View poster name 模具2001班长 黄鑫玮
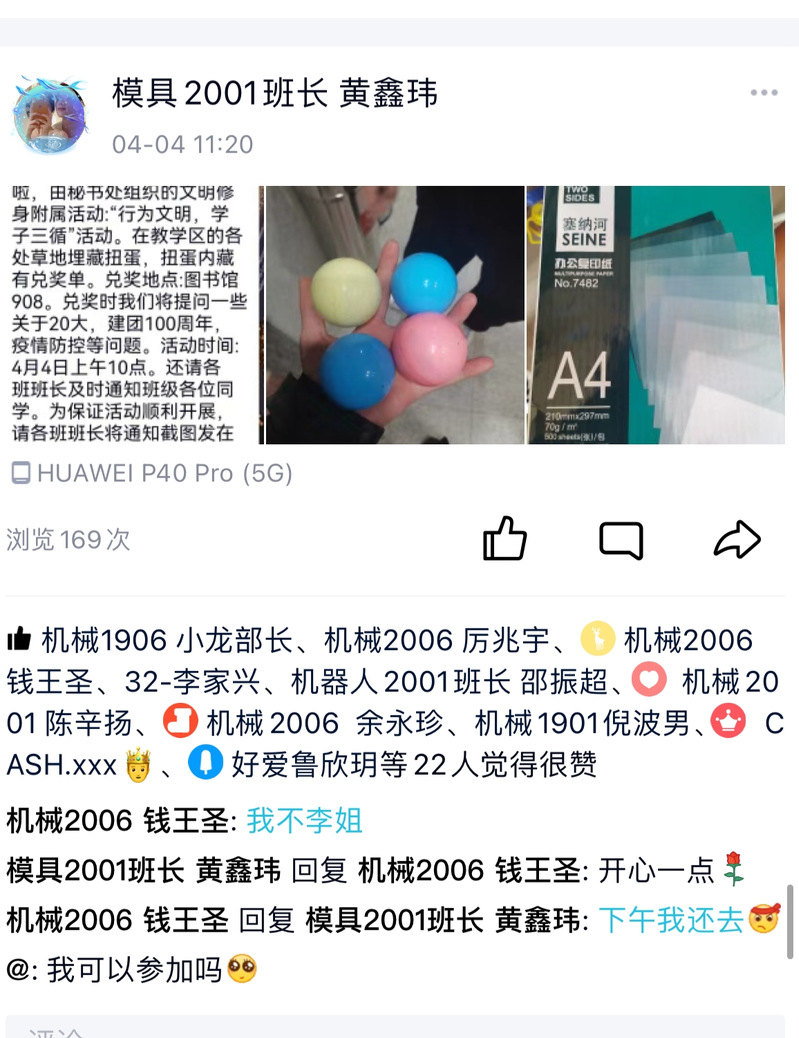This screenshot has width=799, height=1038. [x=275, y=94]
